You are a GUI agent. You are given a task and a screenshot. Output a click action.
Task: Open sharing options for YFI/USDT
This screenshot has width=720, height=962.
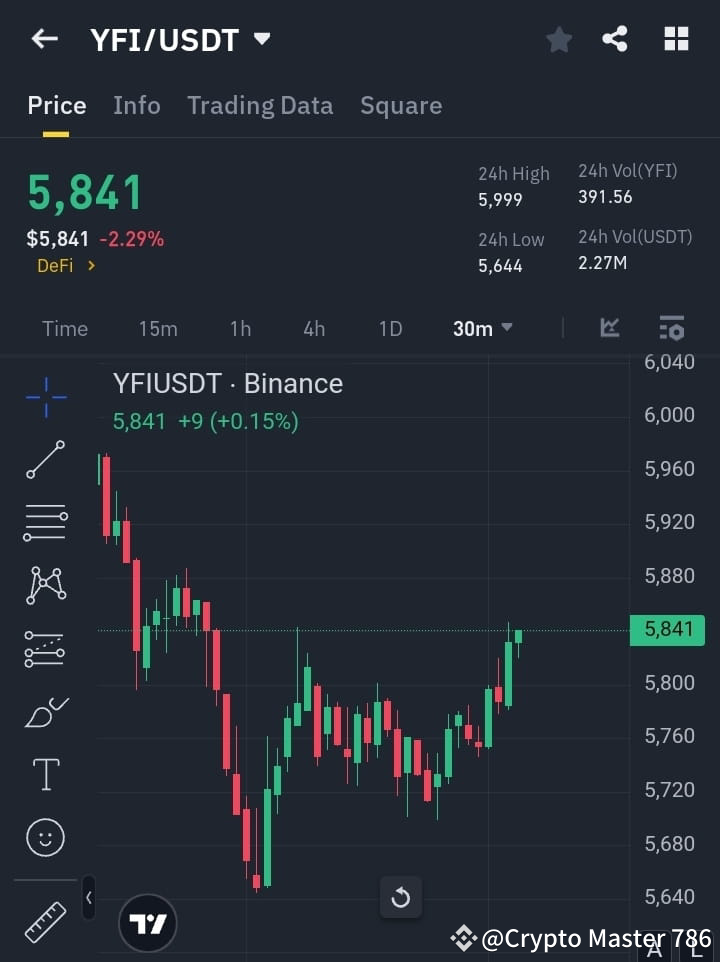click(615, 39)
